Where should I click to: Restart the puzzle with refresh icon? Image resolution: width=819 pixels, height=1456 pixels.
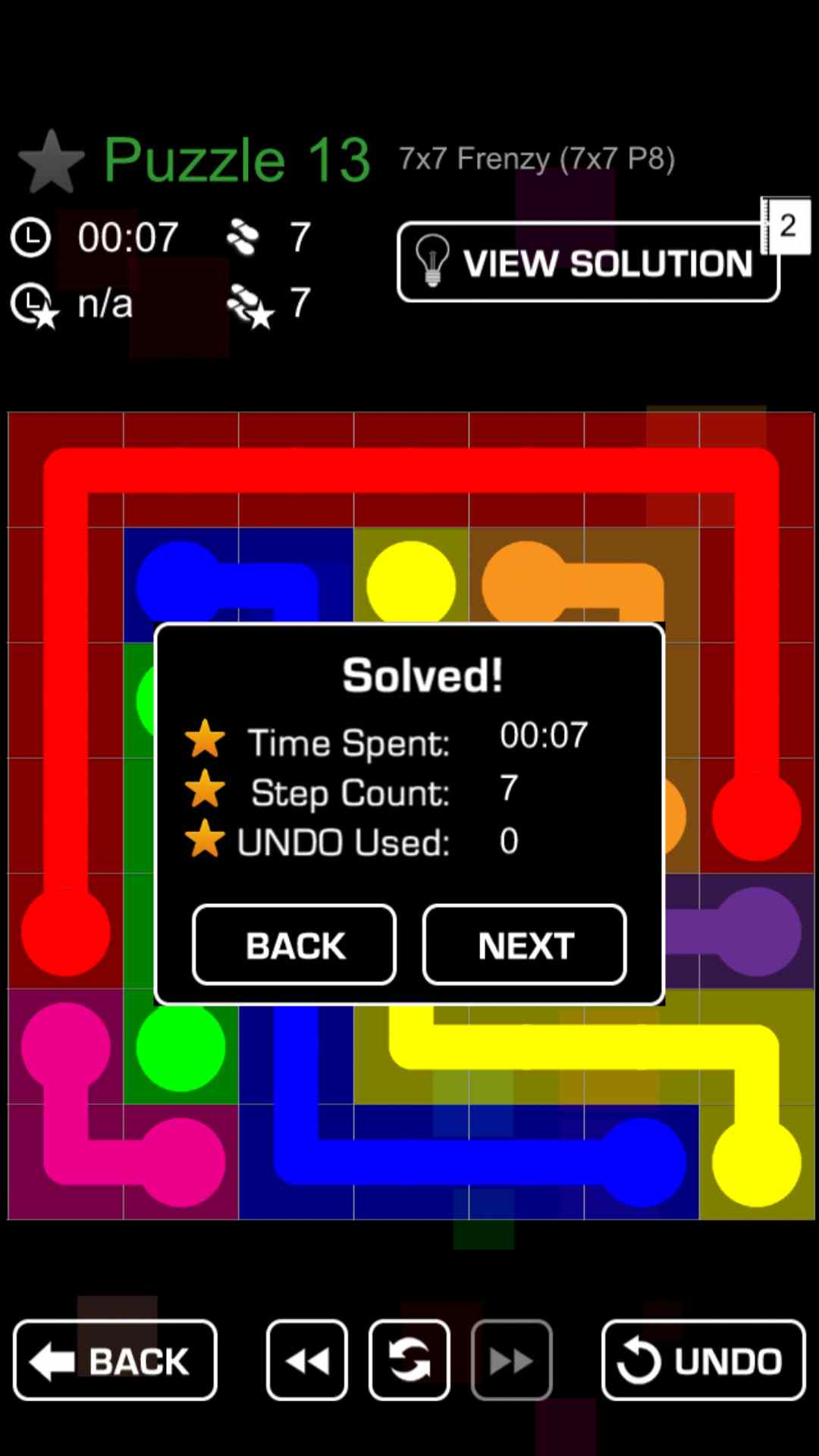(409, 1360)
